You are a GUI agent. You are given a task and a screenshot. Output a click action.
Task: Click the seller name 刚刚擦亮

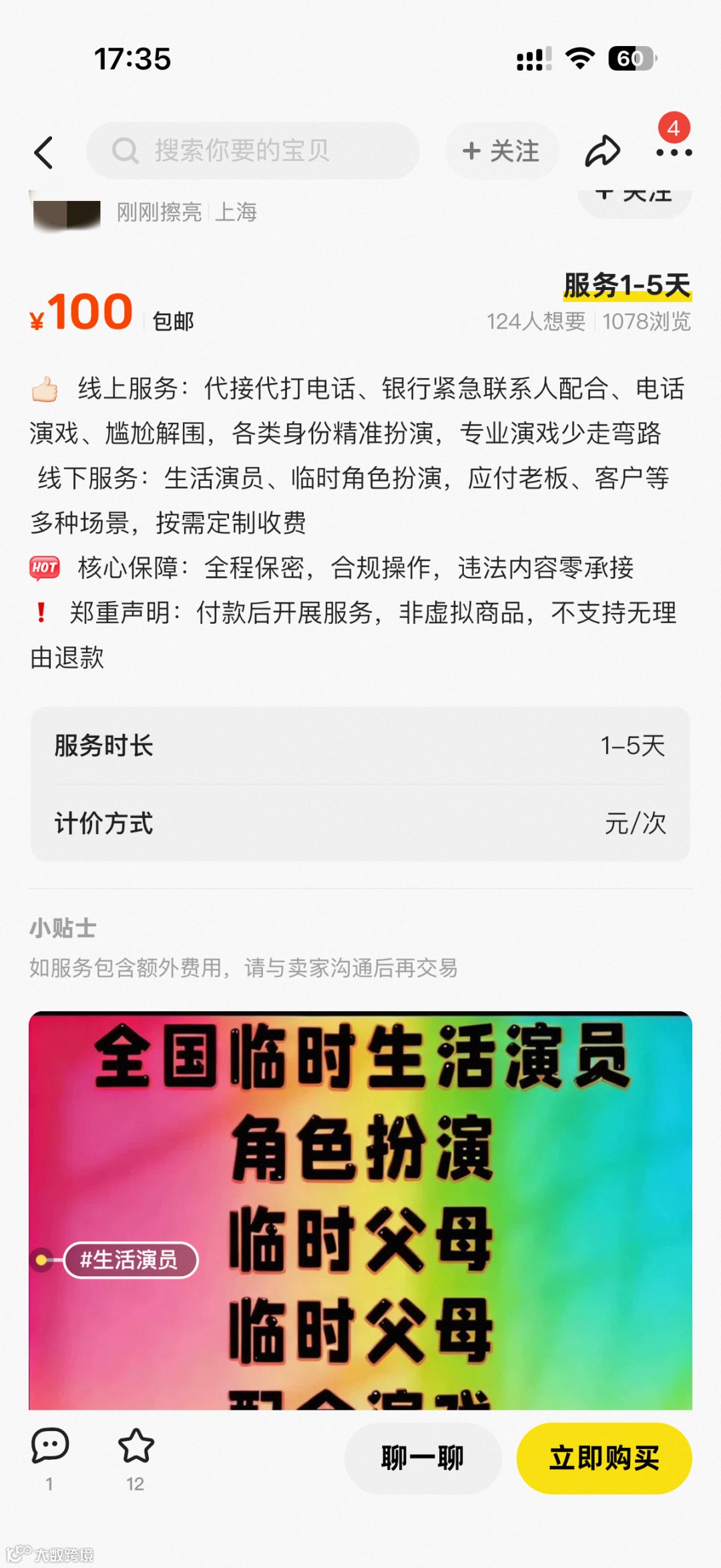[x=156, y=212]
